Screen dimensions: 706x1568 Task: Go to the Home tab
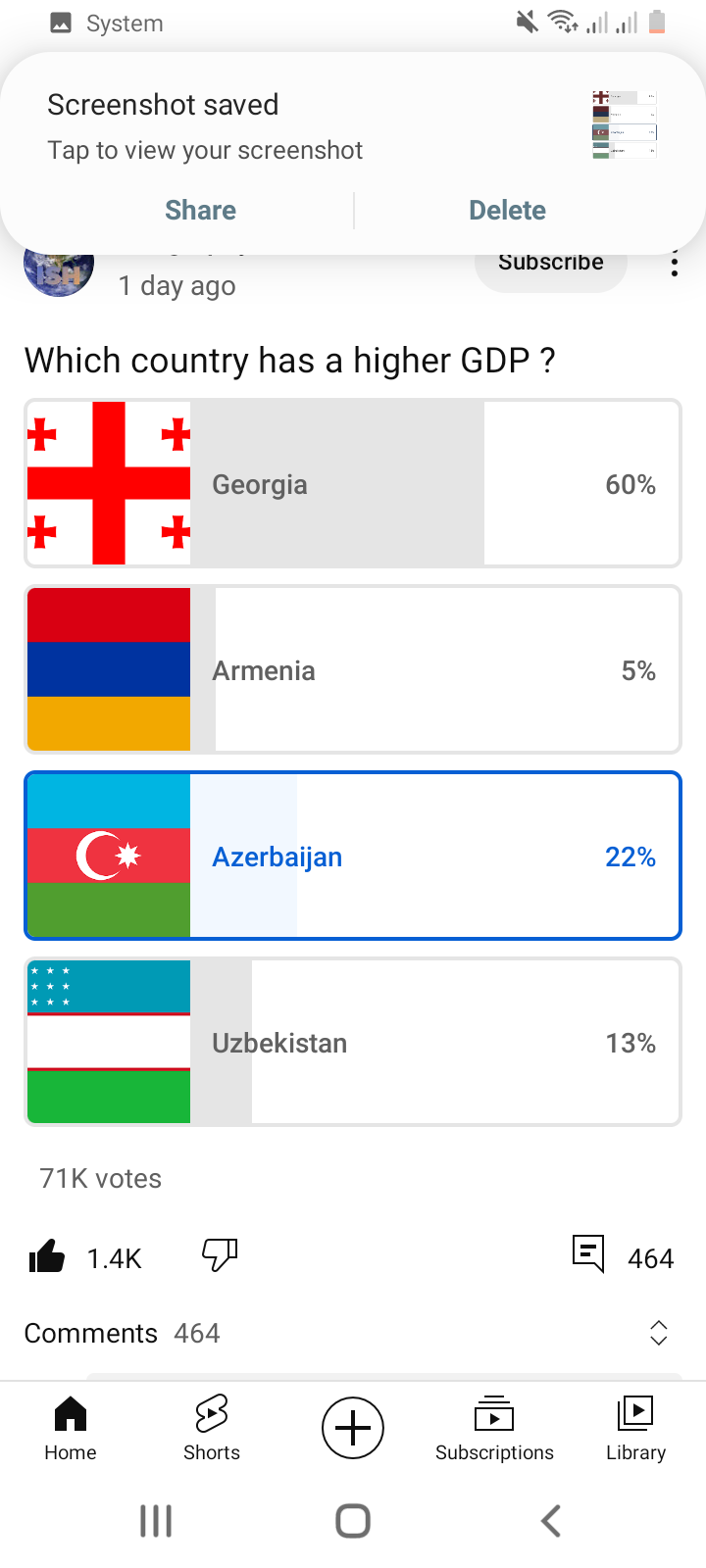click(x=71, y=1428)
